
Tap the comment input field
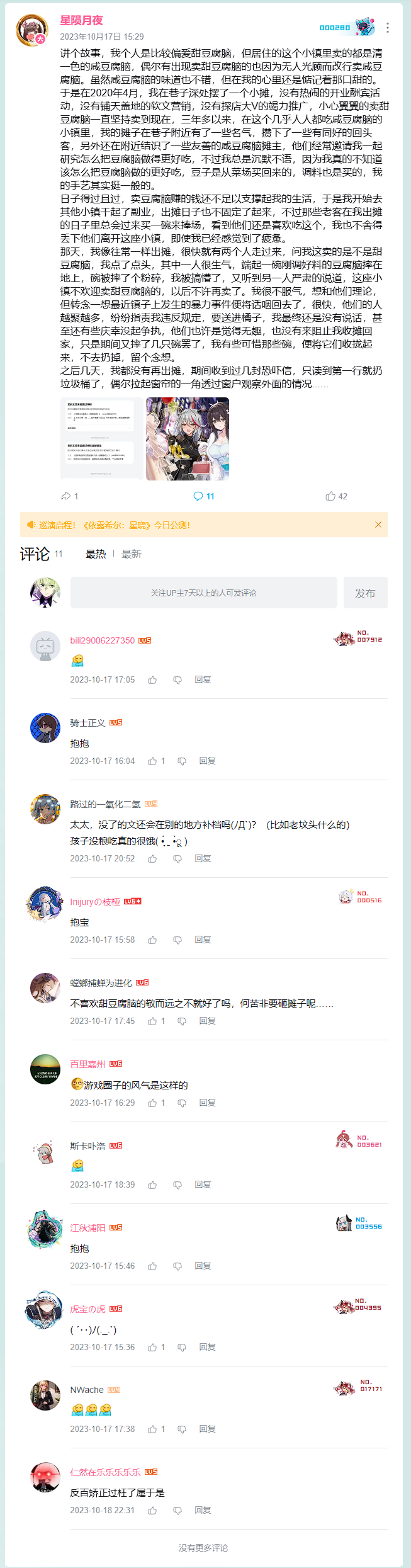tap(203, 593)
